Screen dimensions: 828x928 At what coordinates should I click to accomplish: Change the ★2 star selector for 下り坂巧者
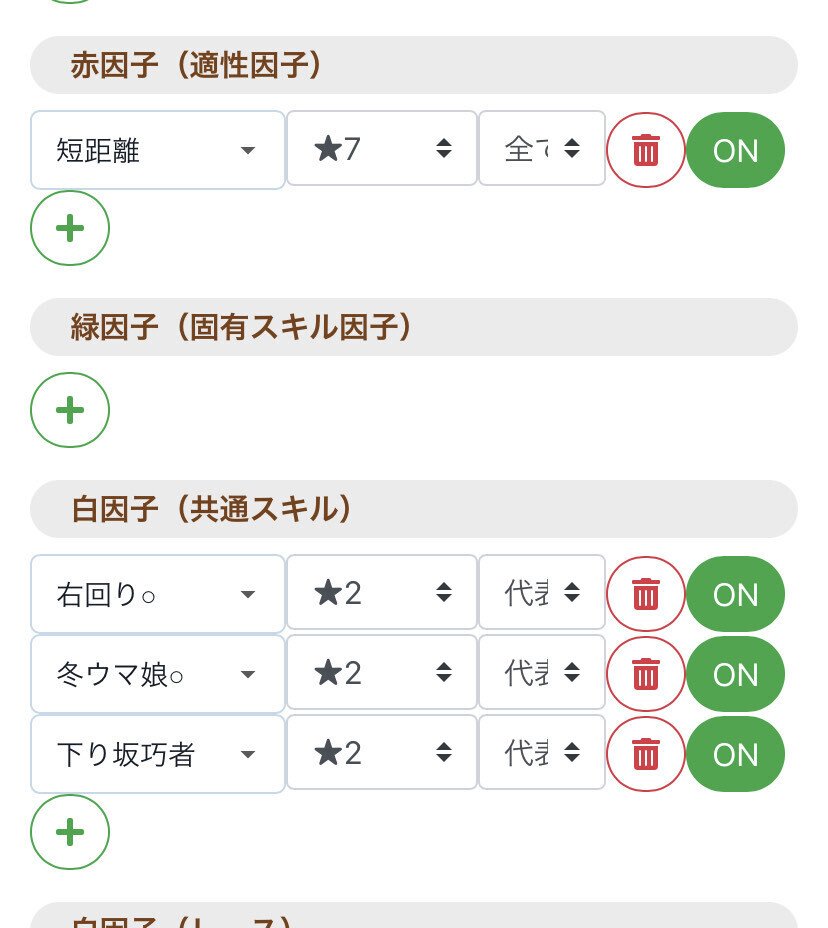[x=382, y=753]
